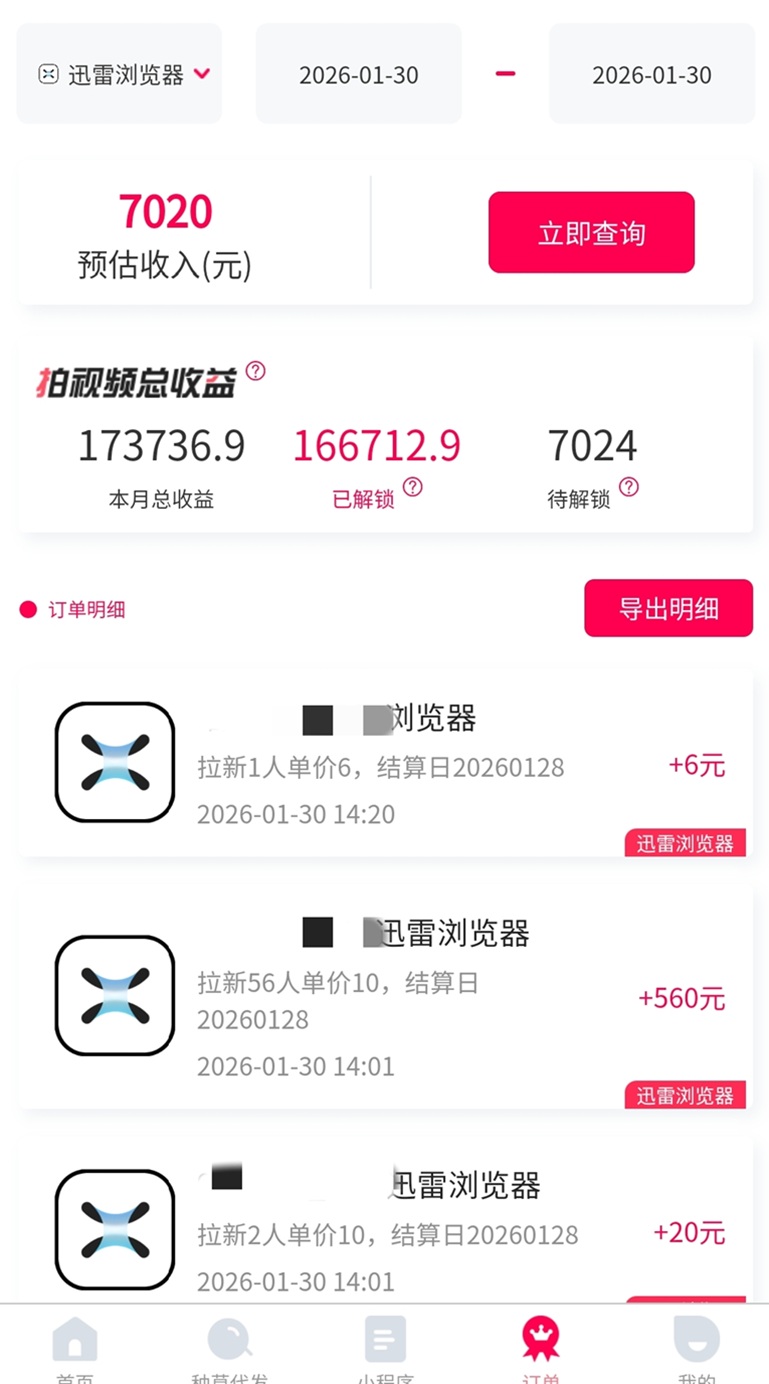Switch to the 首页 tab
This screenshot has width=769, height=1384.
(x=76, y=1350)
